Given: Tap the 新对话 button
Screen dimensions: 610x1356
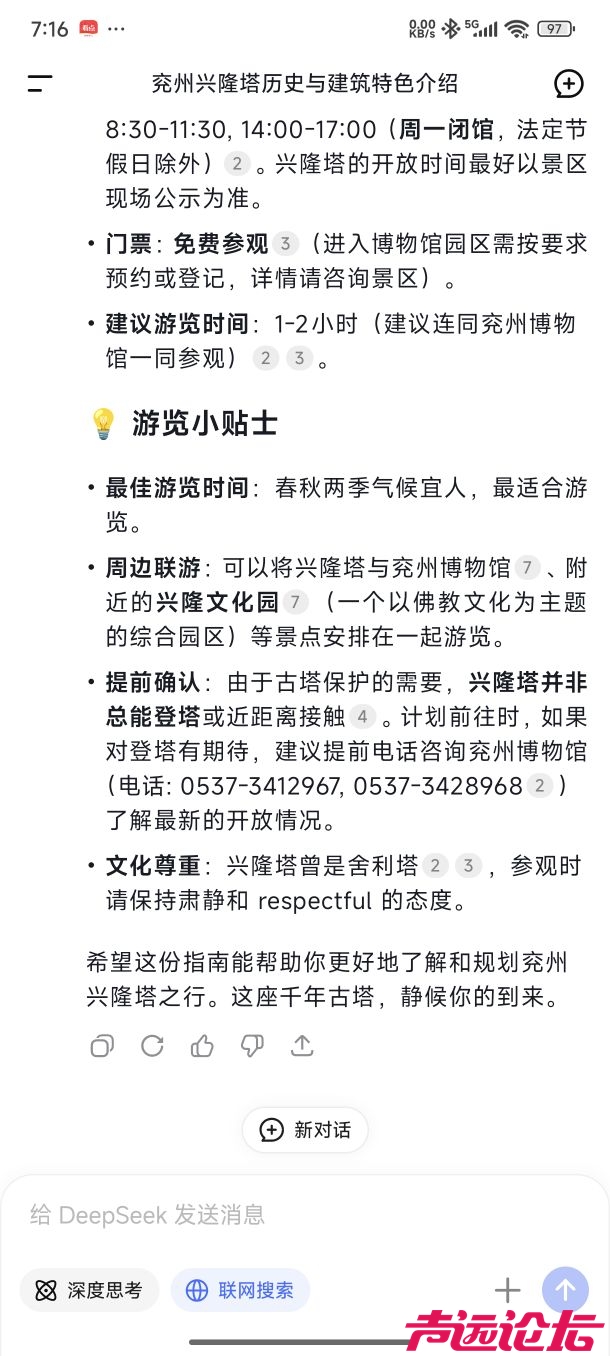Looking at the screenshot, I should [x=305, y=1130].
